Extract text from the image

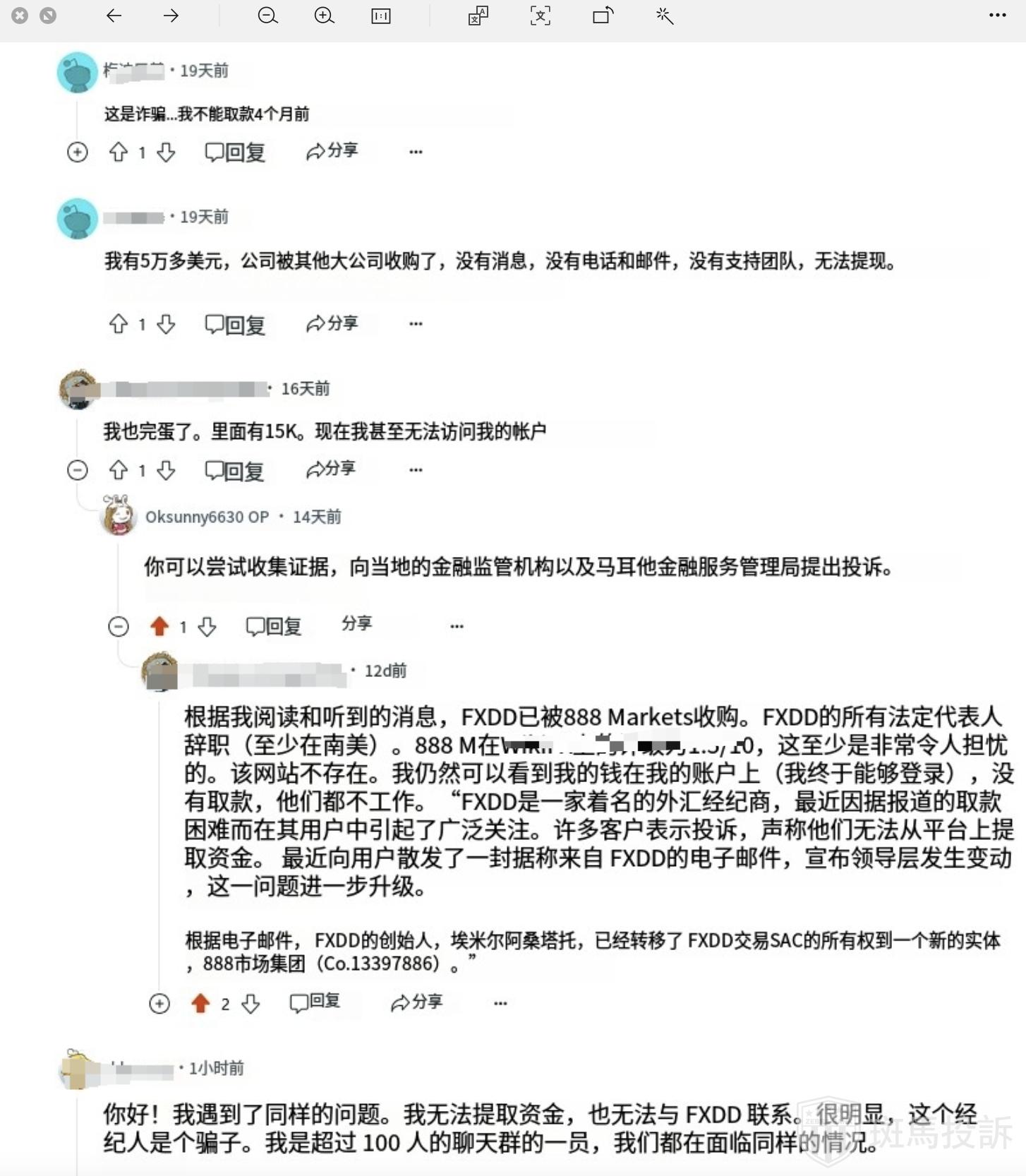(541, 16)
